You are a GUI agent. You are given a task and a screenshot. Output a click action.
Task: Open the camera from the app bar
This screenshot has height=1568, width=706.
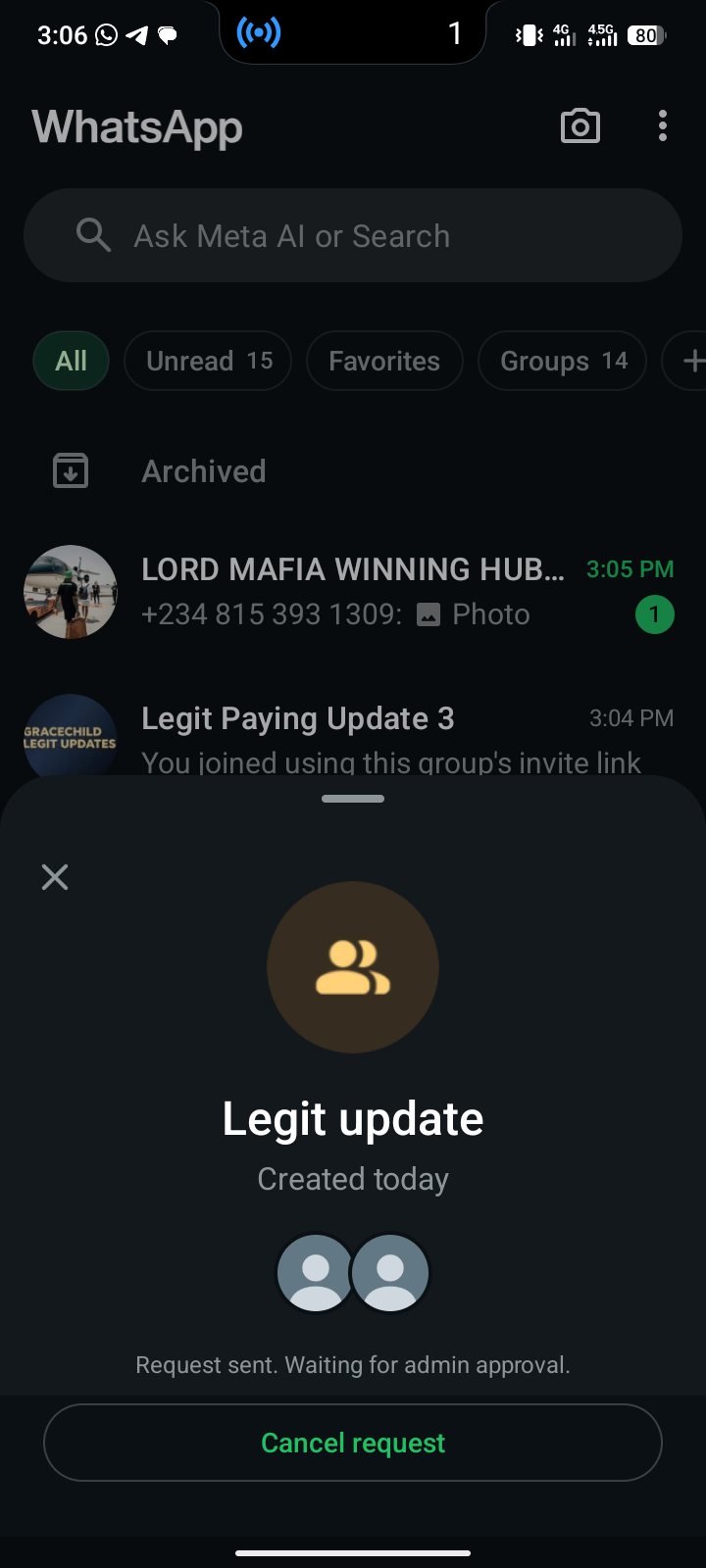click(x=580, y=126)
